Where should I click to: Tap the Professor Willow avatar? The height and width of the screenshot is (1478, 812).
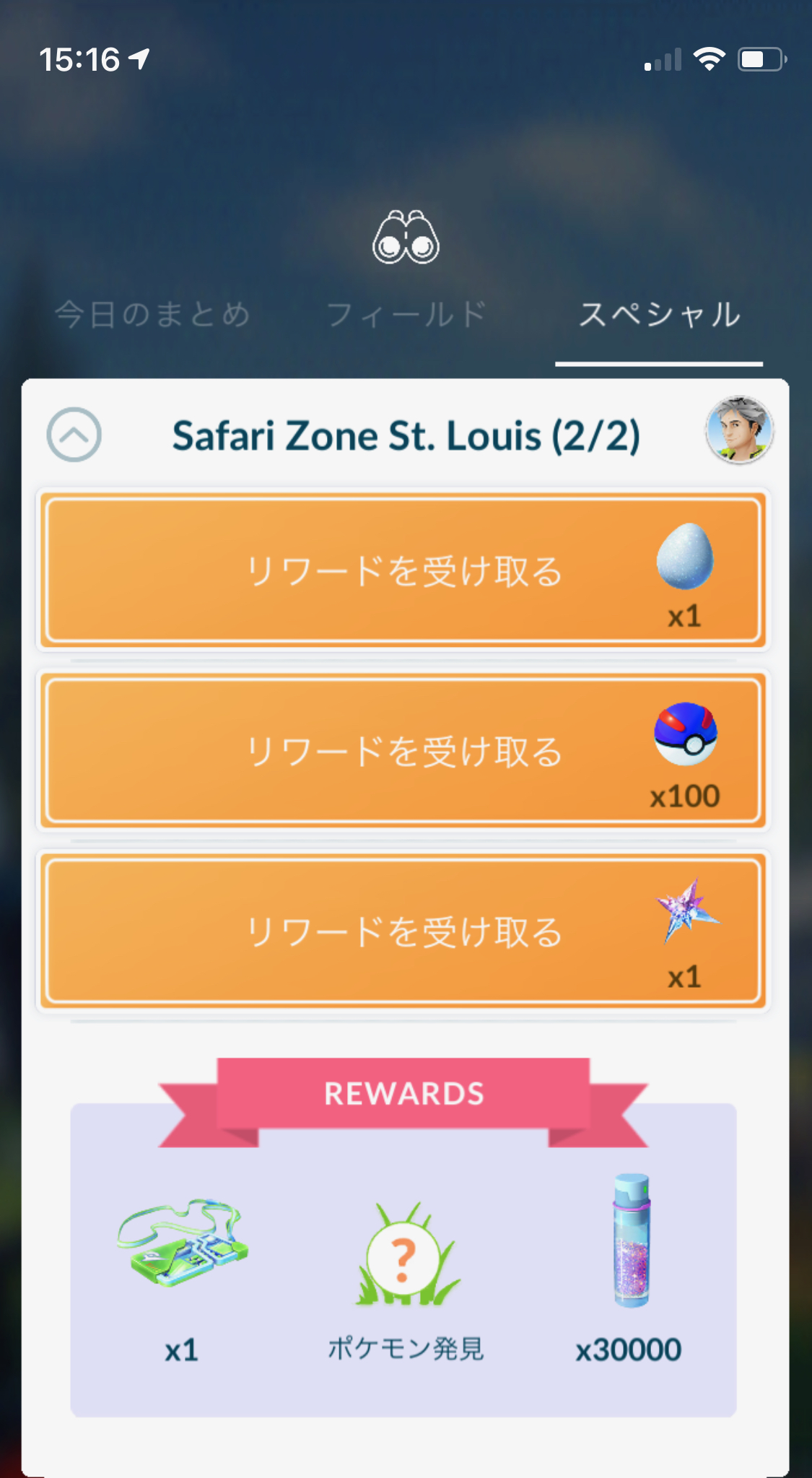739,430
